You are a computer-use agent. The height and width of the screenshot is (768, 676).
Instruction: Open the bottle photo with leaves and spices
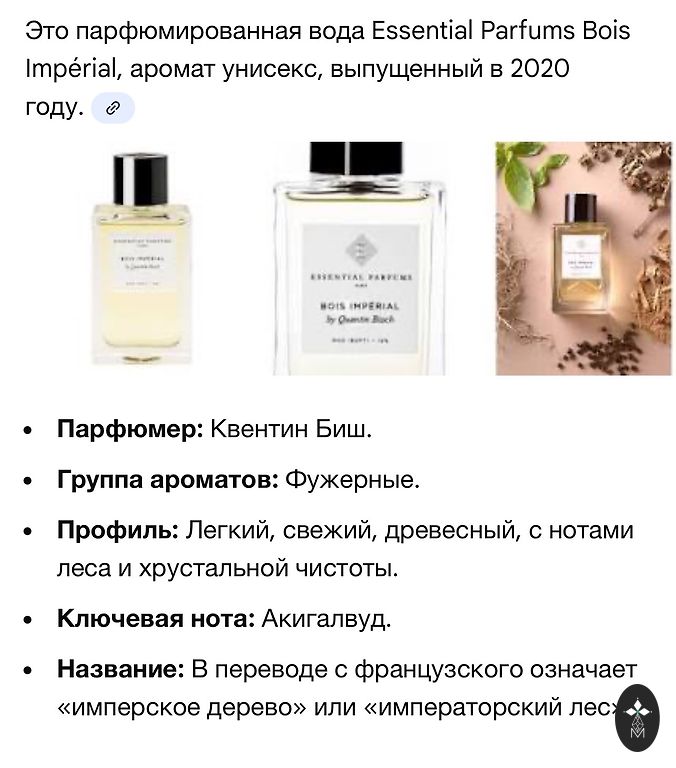tap(570, 258)
